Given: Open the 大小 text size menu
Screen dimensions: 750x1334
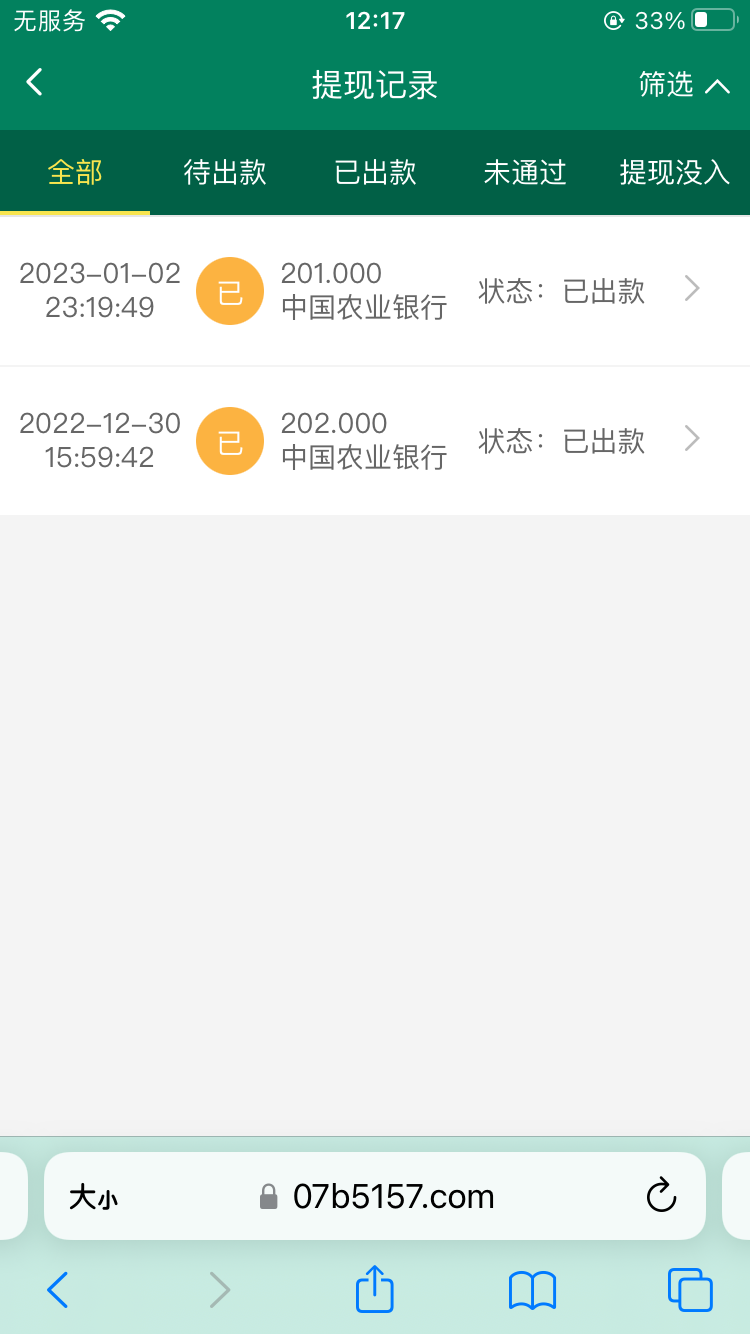Looking at the screenshot, I should tap(93, 1197).
